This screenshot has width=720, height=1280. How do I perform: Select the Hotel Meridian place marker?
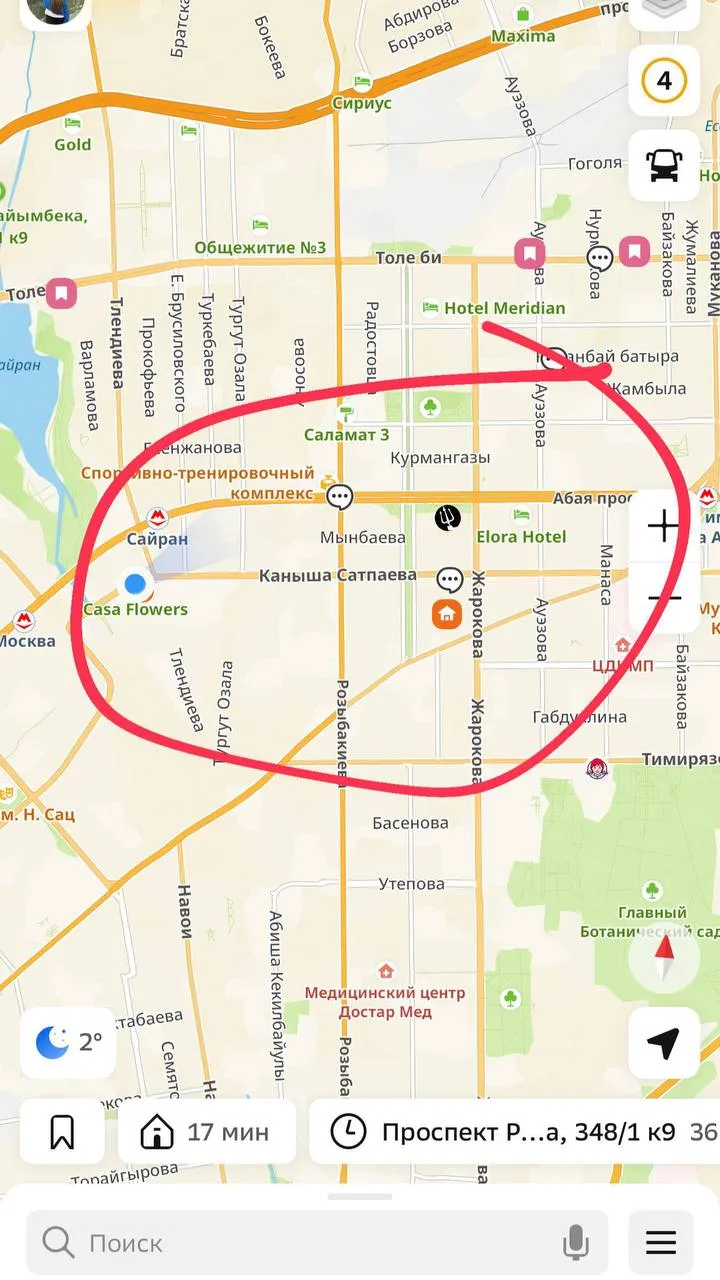tap(494, 308)
